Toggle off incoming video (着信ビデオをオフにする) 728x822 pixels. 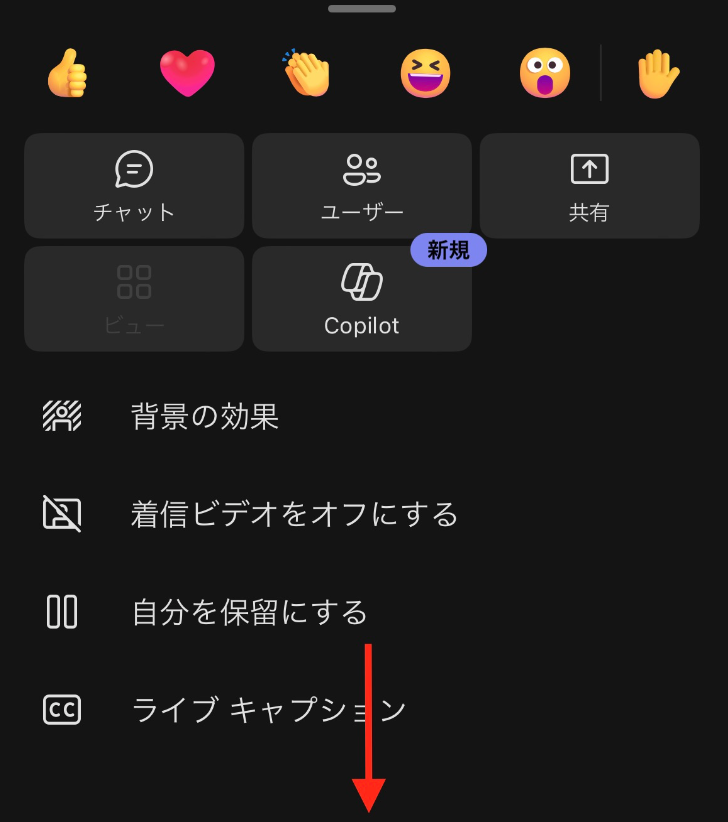point(293,513)
